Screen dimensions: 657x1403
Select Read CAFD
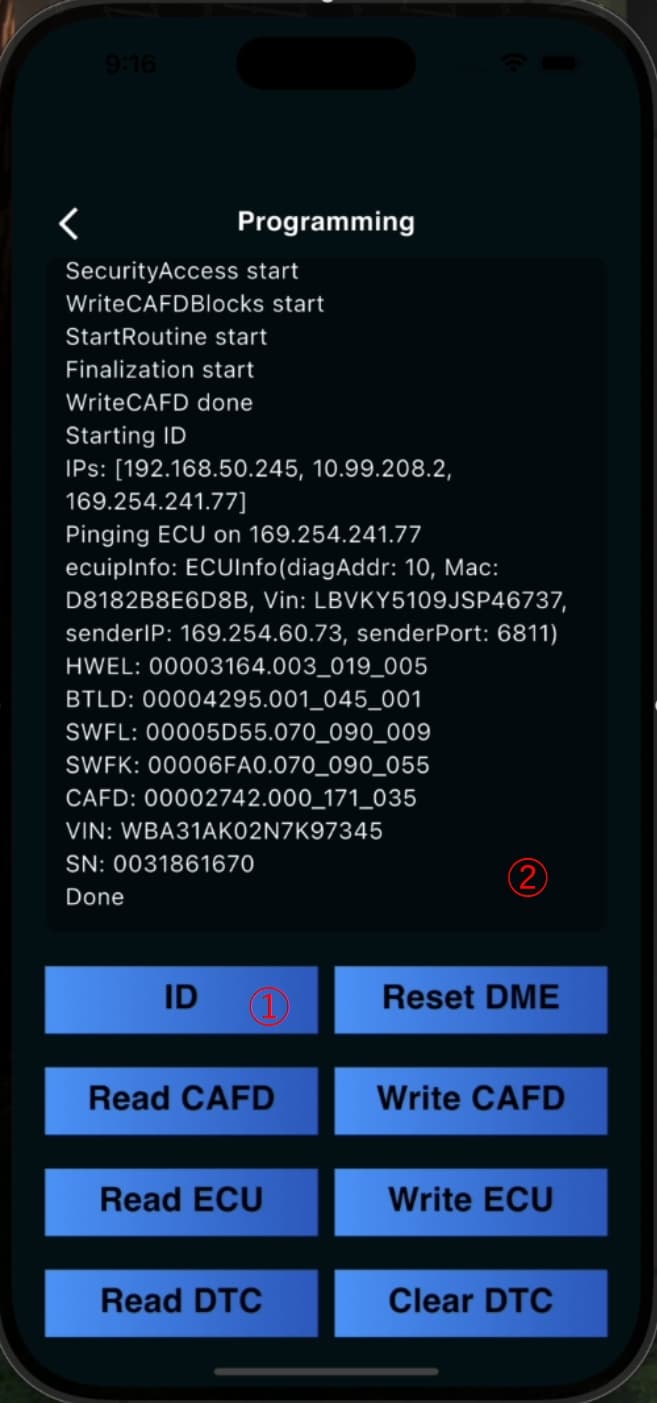[x=181, y=1099]
